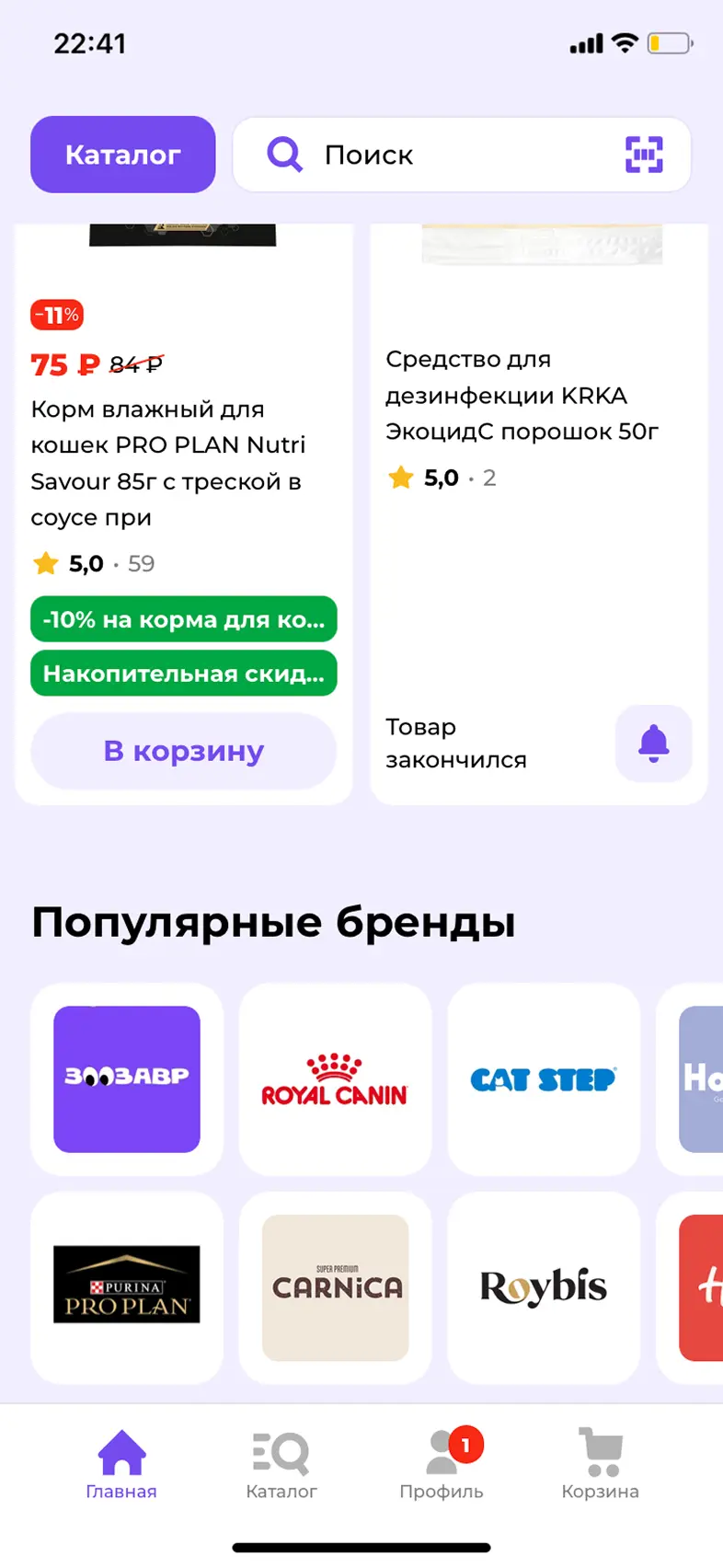Image resolution: width=723 pixels, height=1568 pixels.
Task: Open the Cat Step brand tile
Action: 543,1078
